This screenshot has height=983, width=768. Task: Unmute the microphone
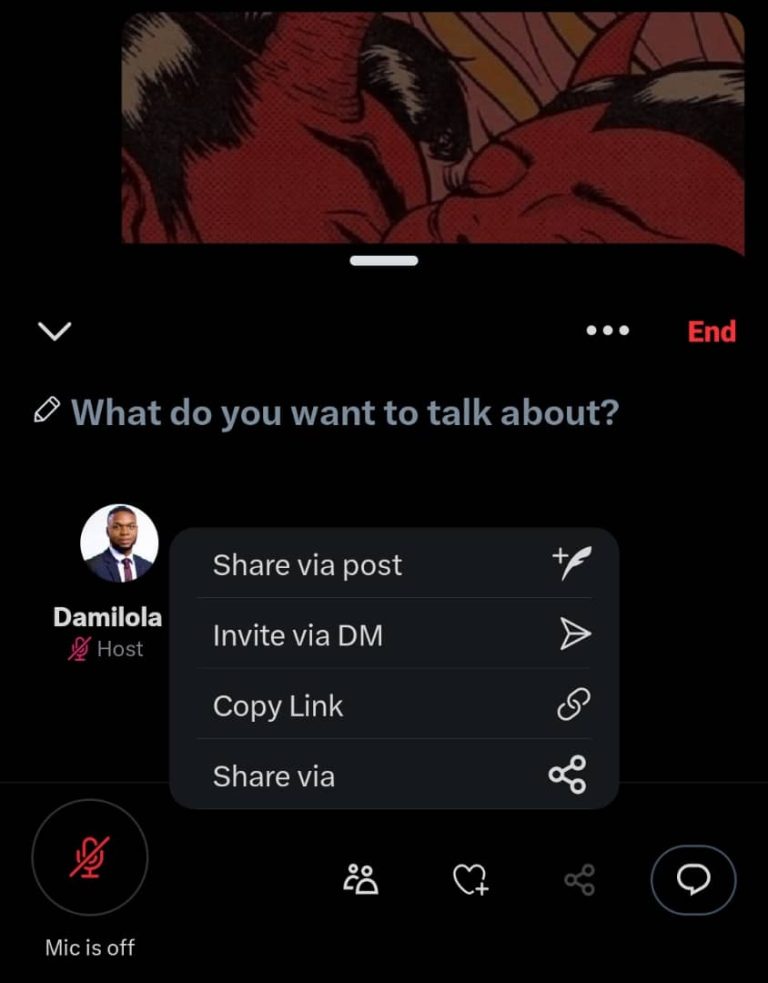pyautogui.click(x=90, y=858)
